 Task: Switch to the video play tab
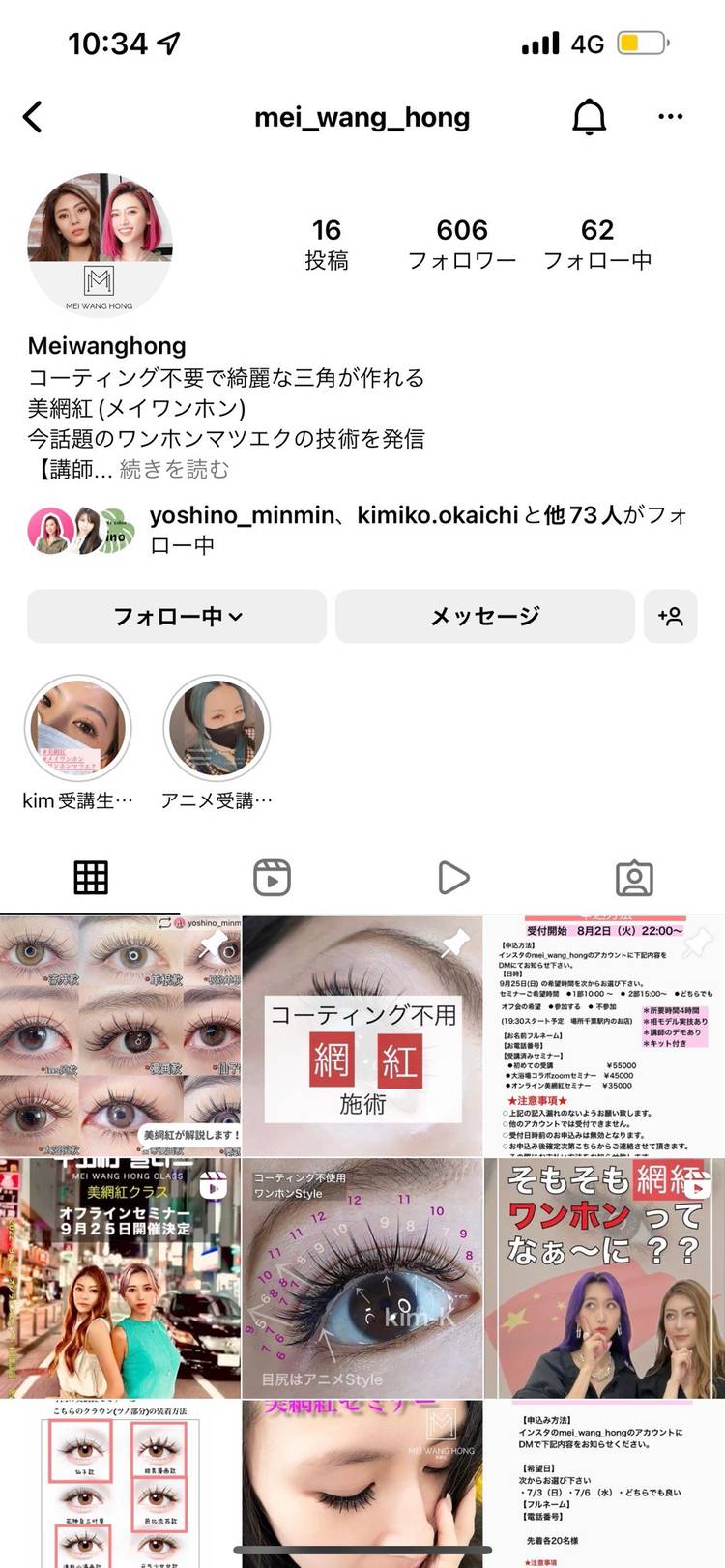pos(452,878)
